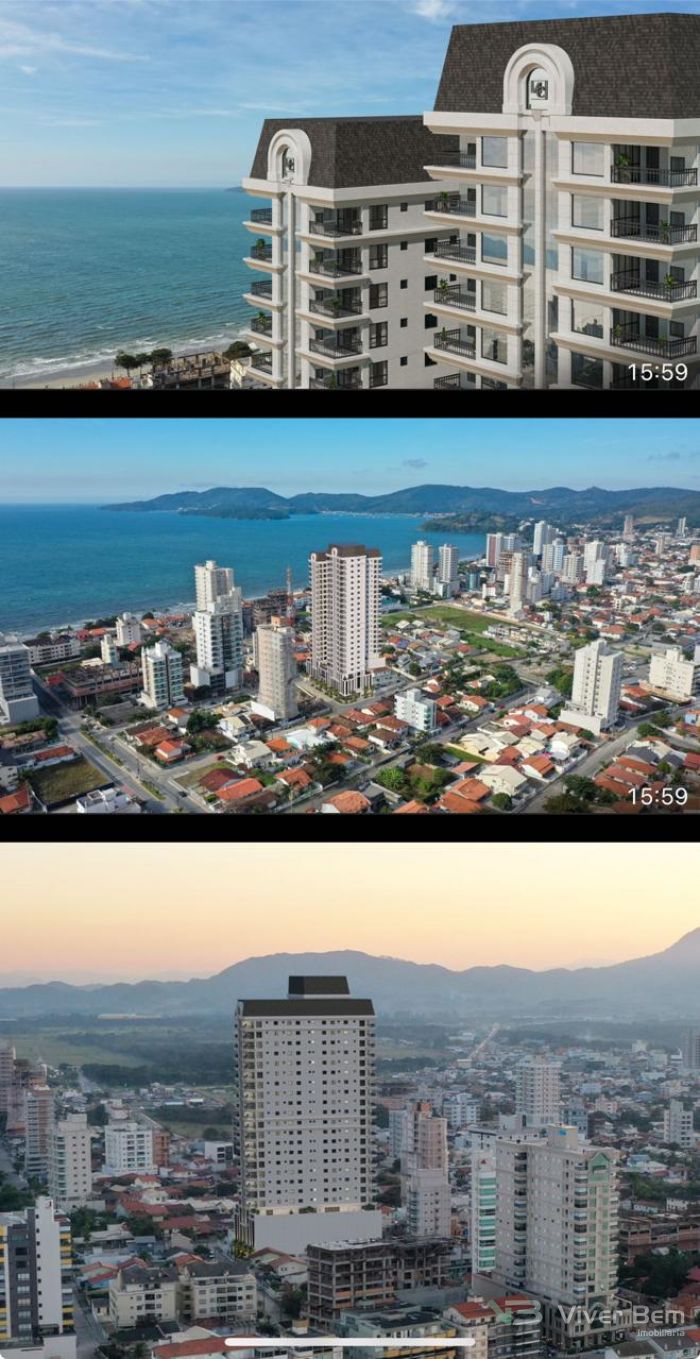Open the sunset photo of the tower and mountains

pos(350,1100)
